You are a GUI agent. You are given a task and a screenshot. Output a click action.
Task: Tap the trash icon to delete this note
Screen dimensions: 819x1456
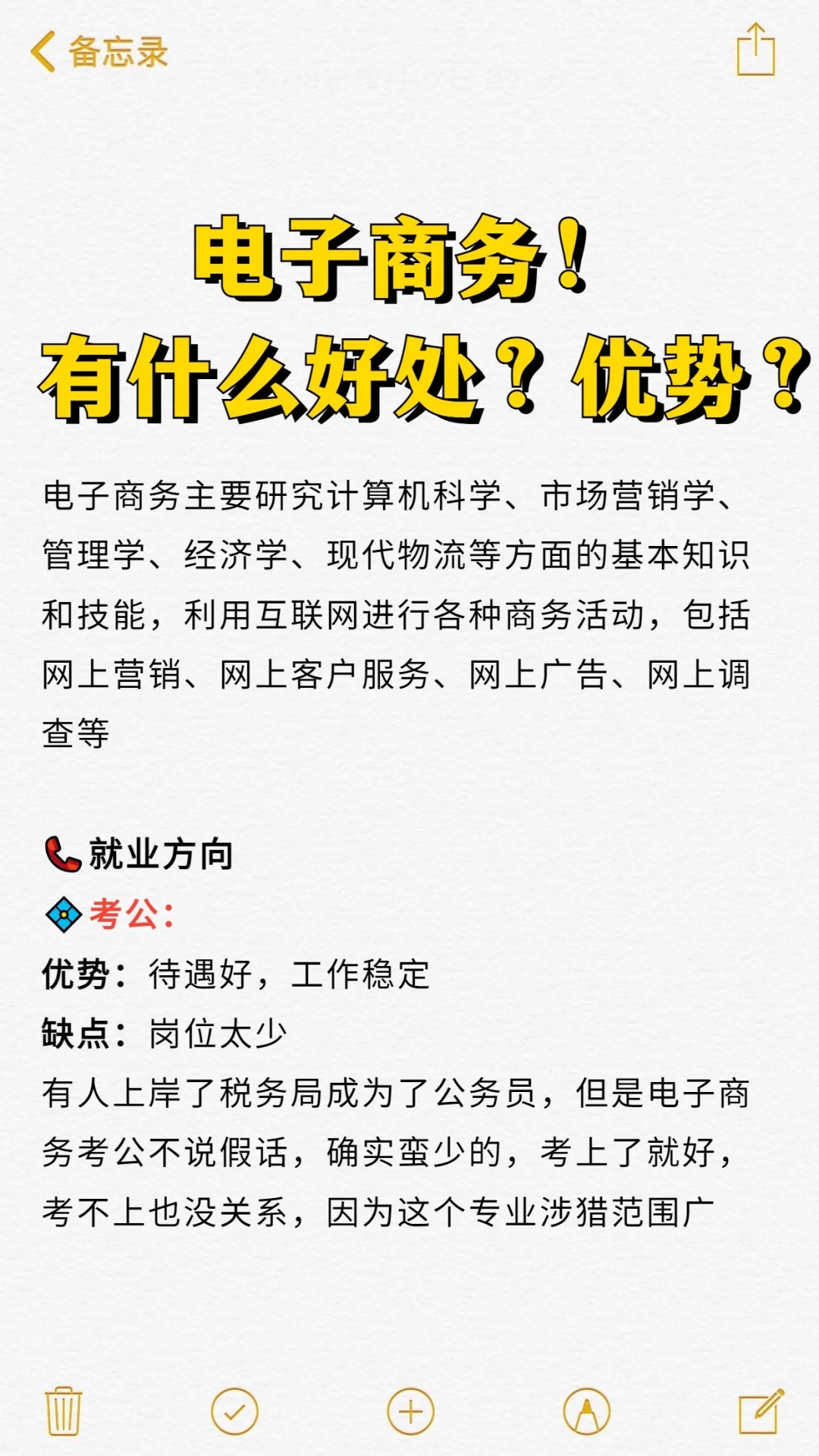click(x=65, y=1406)
